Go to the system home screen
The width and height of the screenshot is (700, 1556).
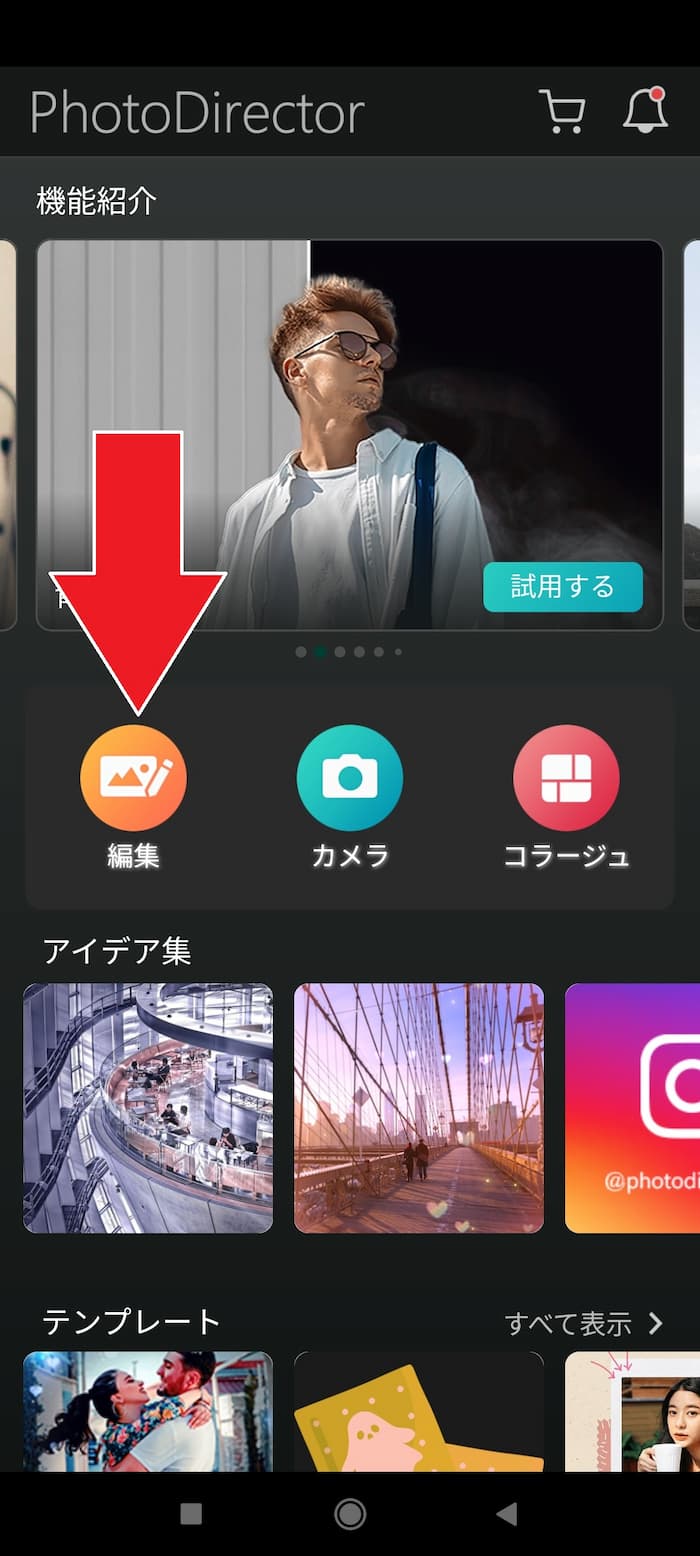click(350, 1514)
